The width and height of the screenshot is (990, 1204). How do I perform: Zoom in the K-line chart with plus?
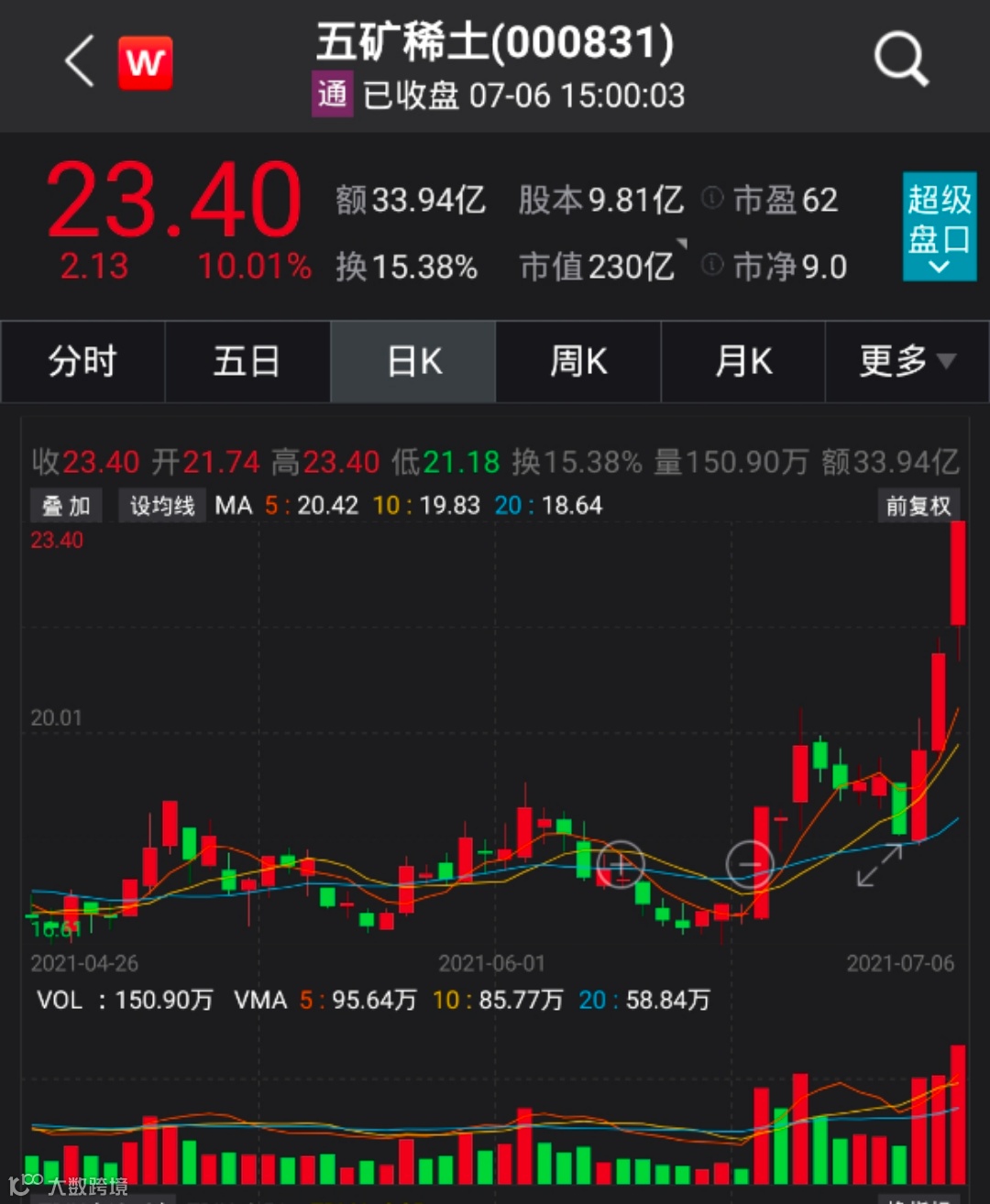(621, 864)
